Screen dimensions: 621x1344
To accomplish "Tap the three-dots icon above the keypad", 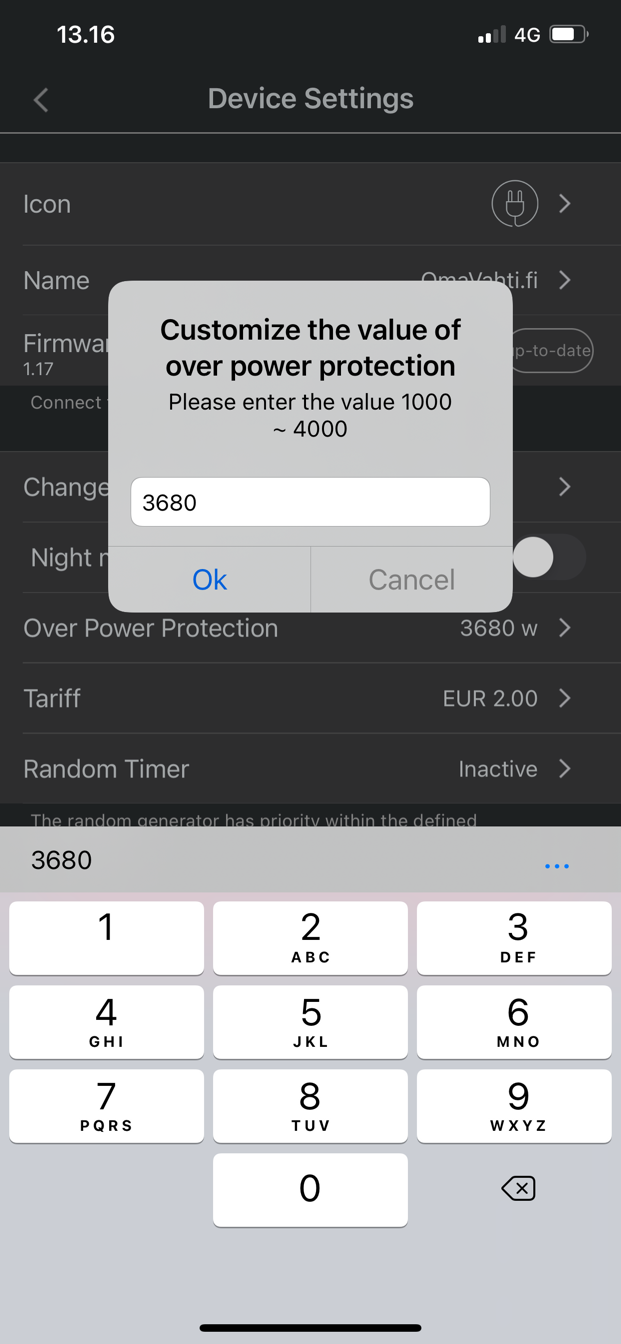I will pyautogui.click(x=557, y=865).
